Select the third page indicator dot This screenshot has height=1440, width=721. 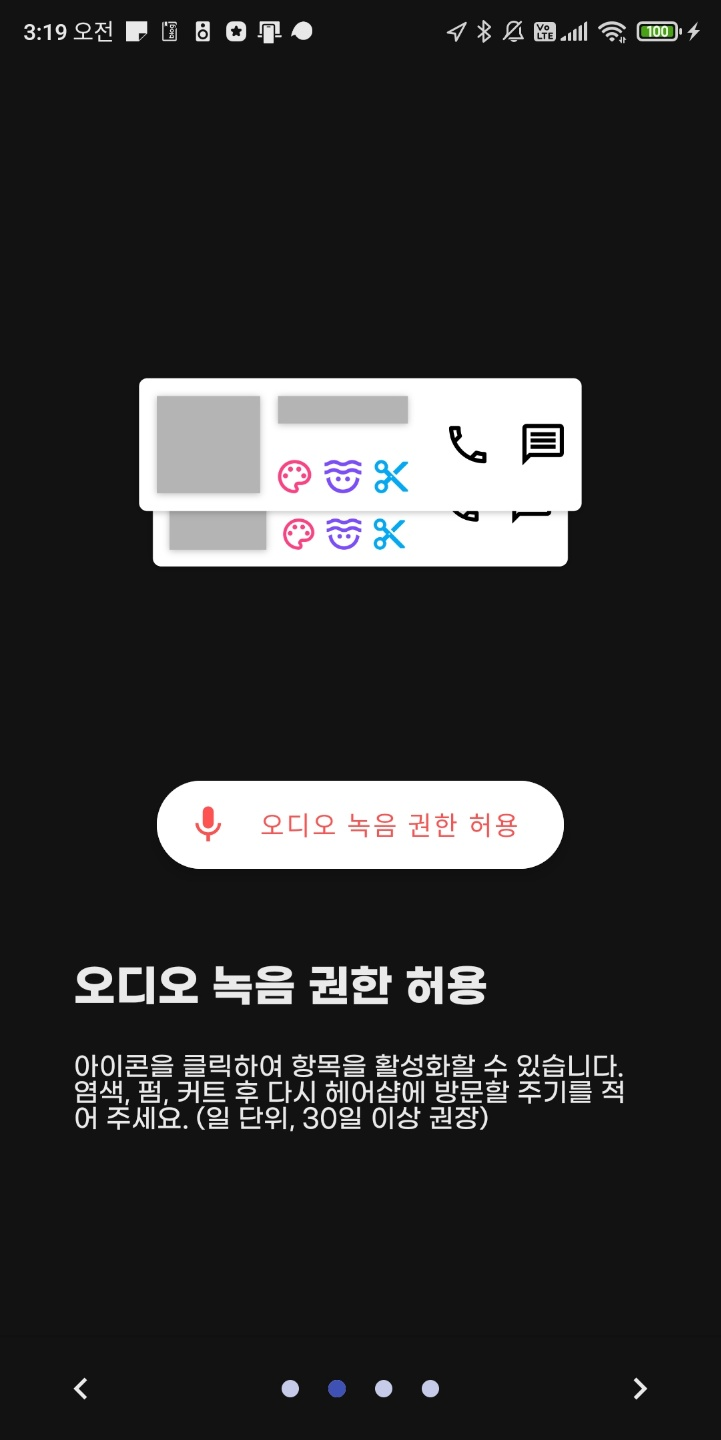(383, 1389)
